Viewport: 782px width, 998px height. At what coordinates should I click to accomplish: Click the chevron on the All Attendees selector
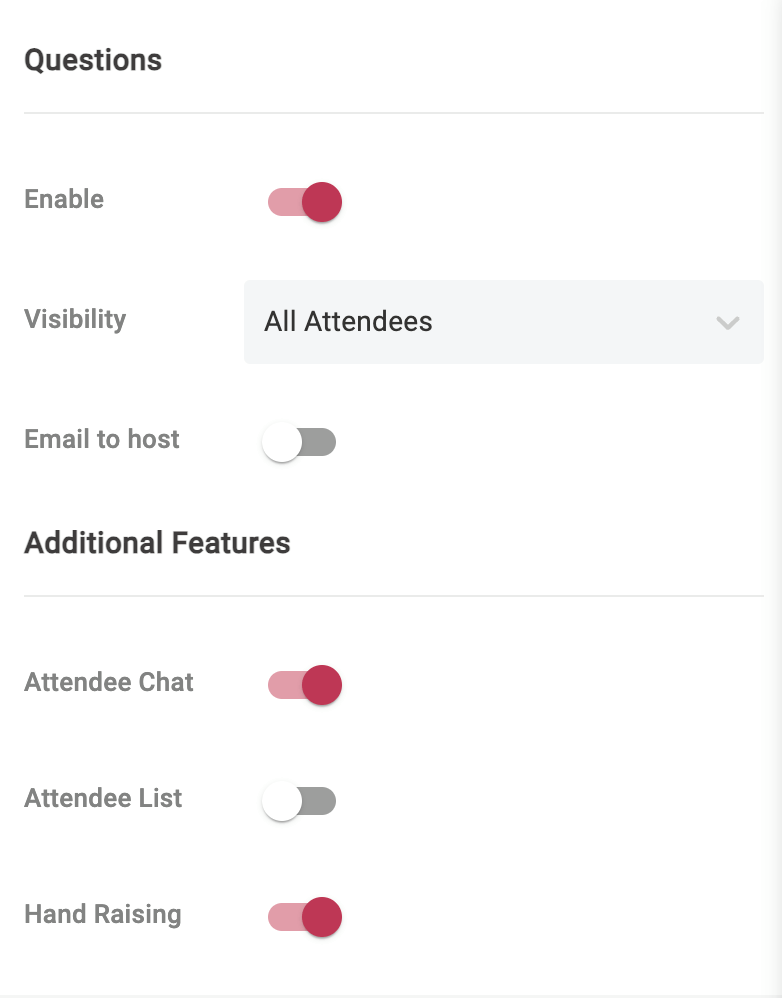tap(728, 322)
